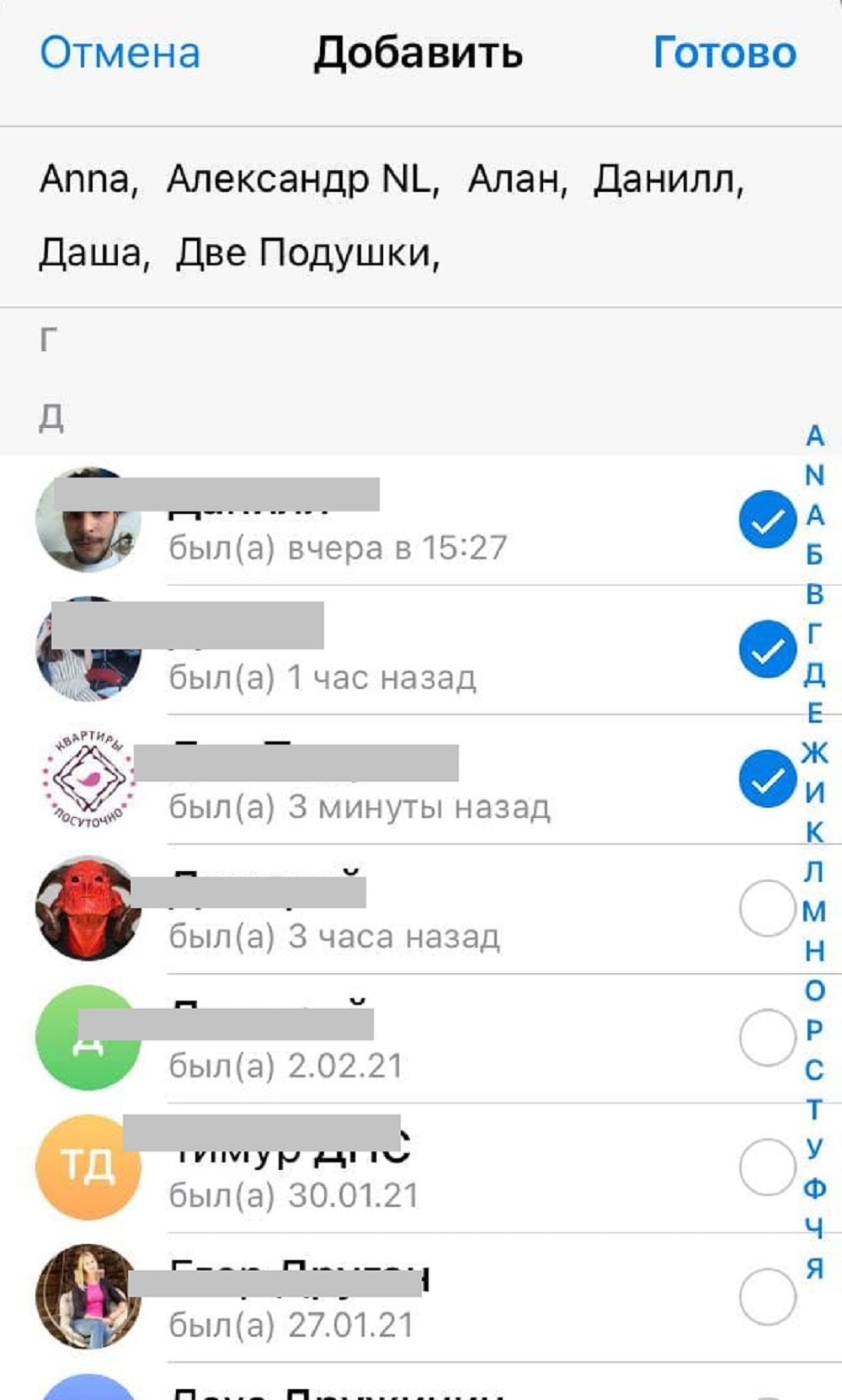Jump to letter С in the index
Viewport: 842px width, 1400px height.
tap(814, 1070)
